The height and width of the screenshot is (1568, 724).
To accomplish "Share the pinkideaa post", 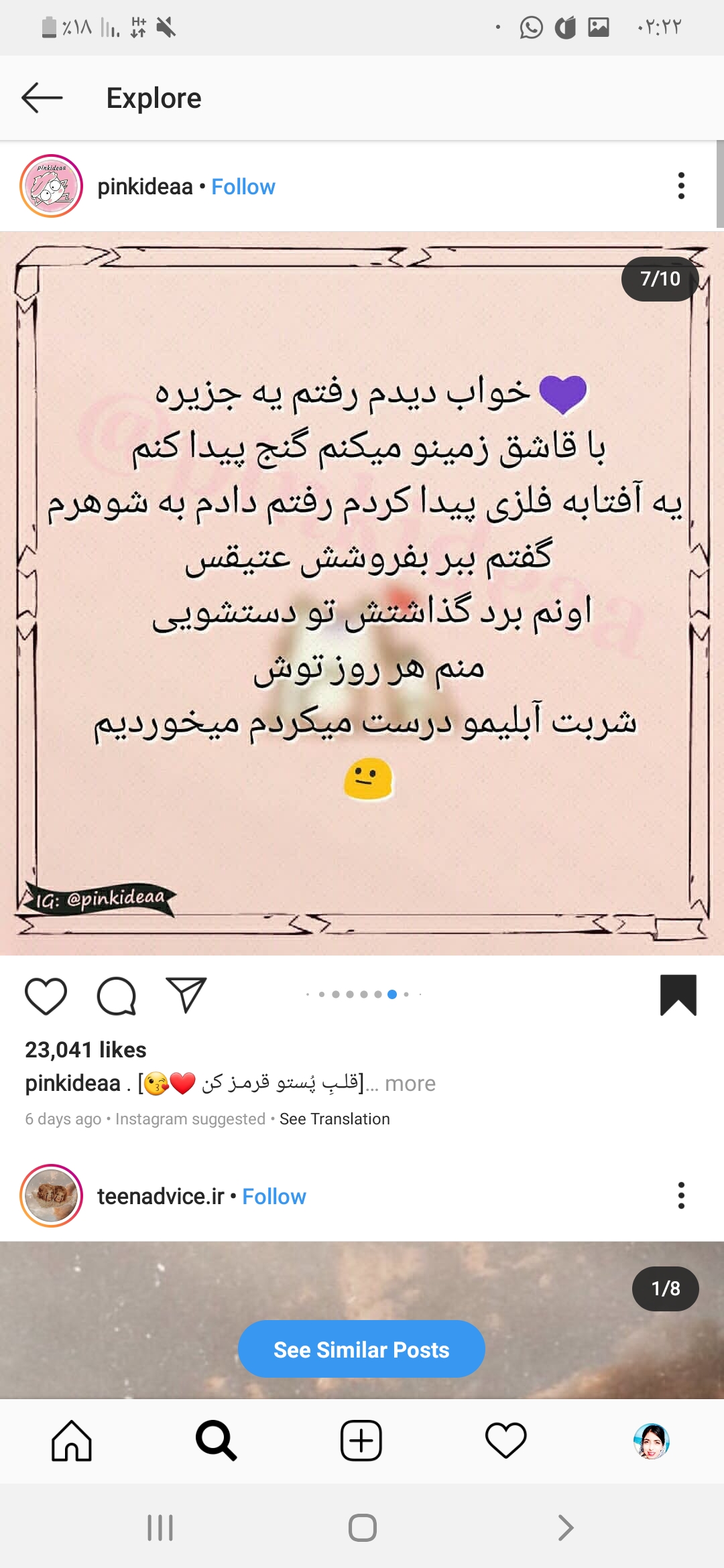I will tap(186, 996).
